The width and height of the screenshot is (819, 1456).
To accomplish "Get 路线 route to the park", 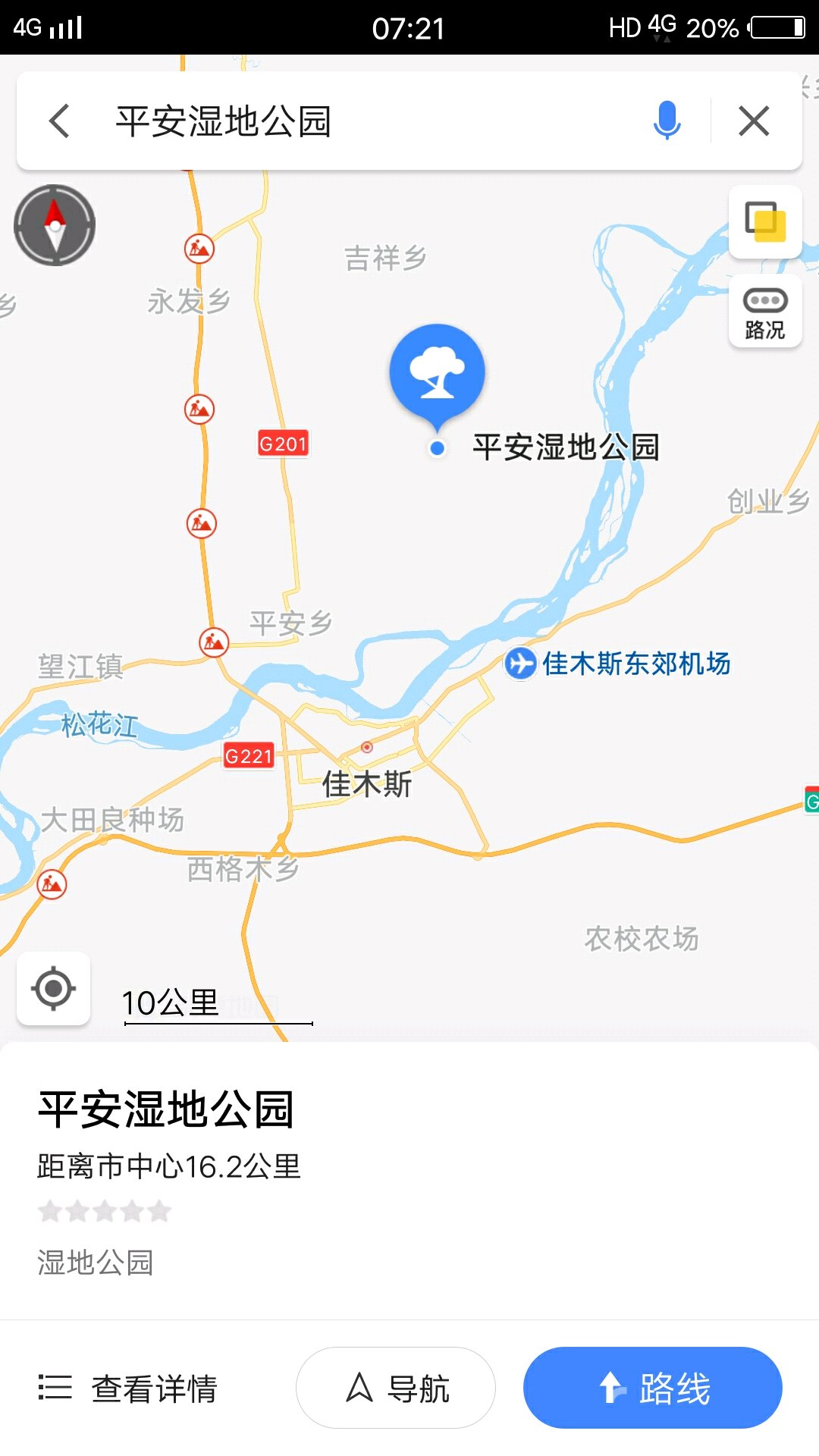I will (x=652, y=1389).
